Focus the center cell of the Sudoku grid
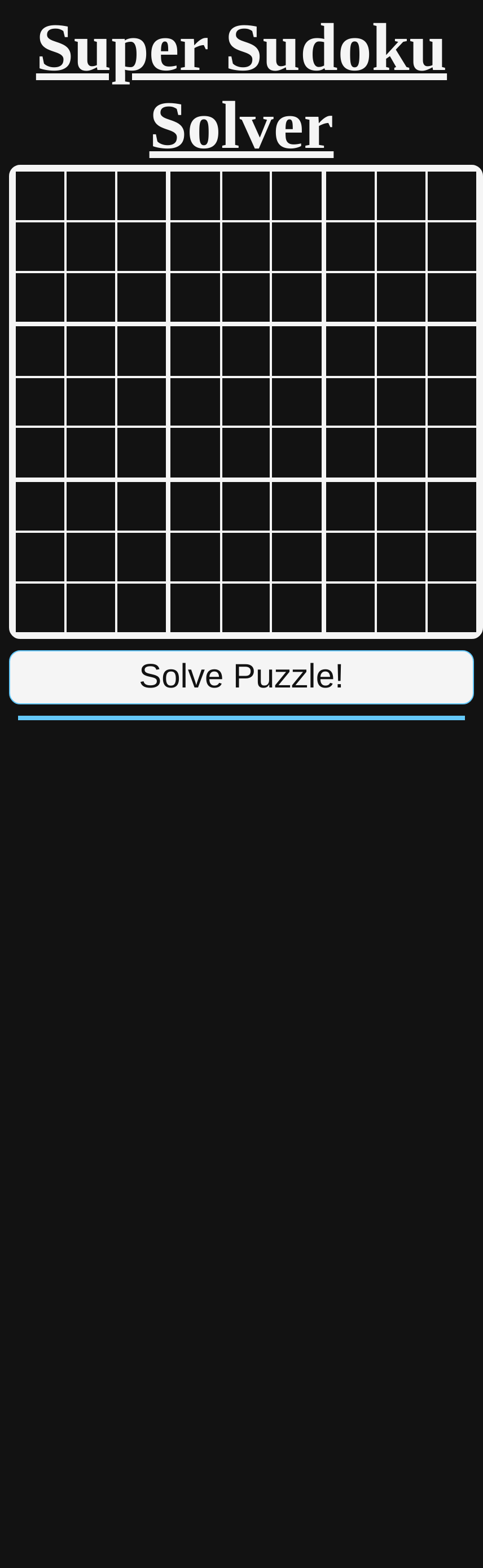Image resolution: width=483 pixels, height=1568 pixels. coord(246,401)
